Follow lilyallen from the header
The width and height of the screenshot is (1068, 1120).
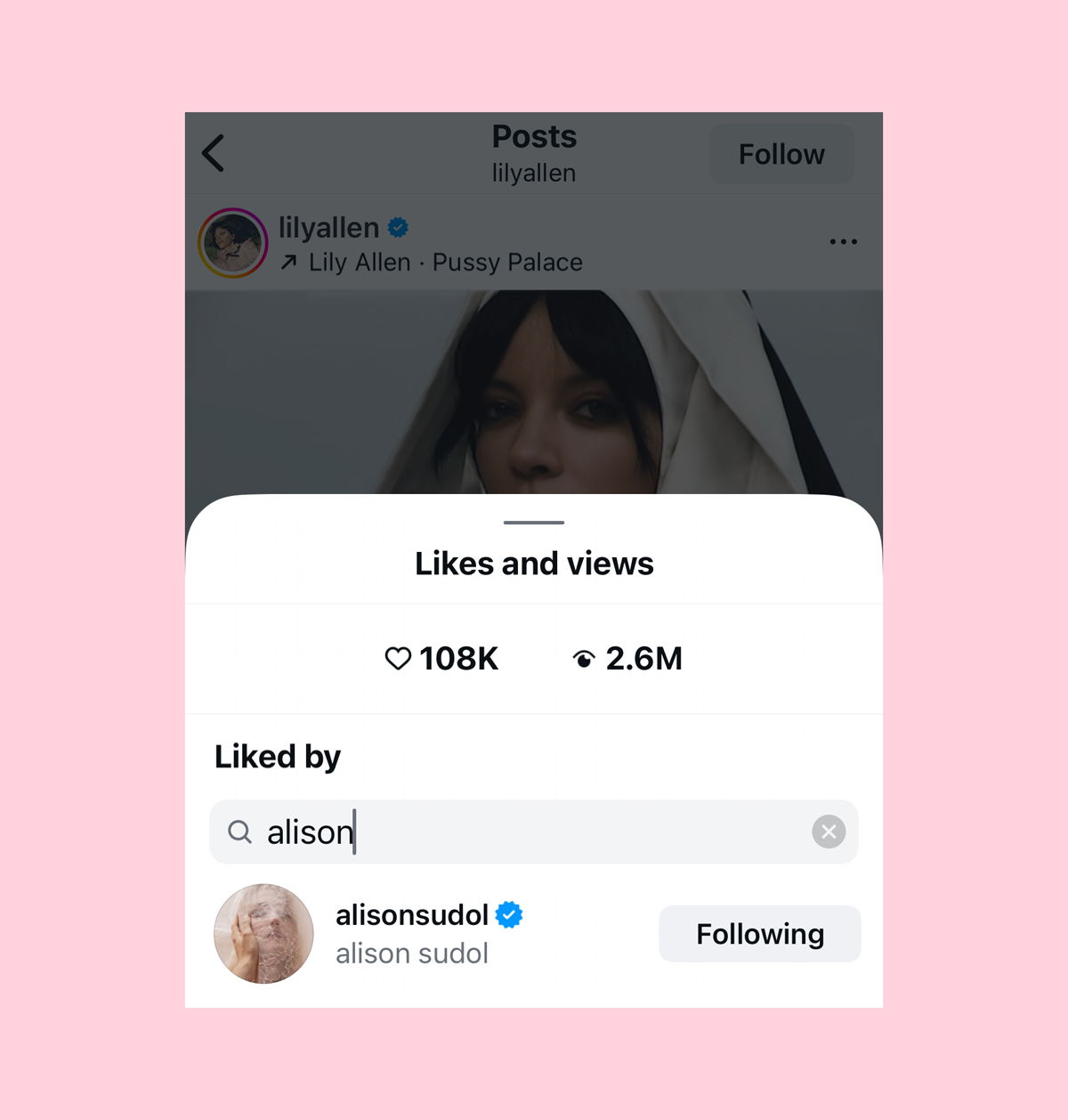781,154
